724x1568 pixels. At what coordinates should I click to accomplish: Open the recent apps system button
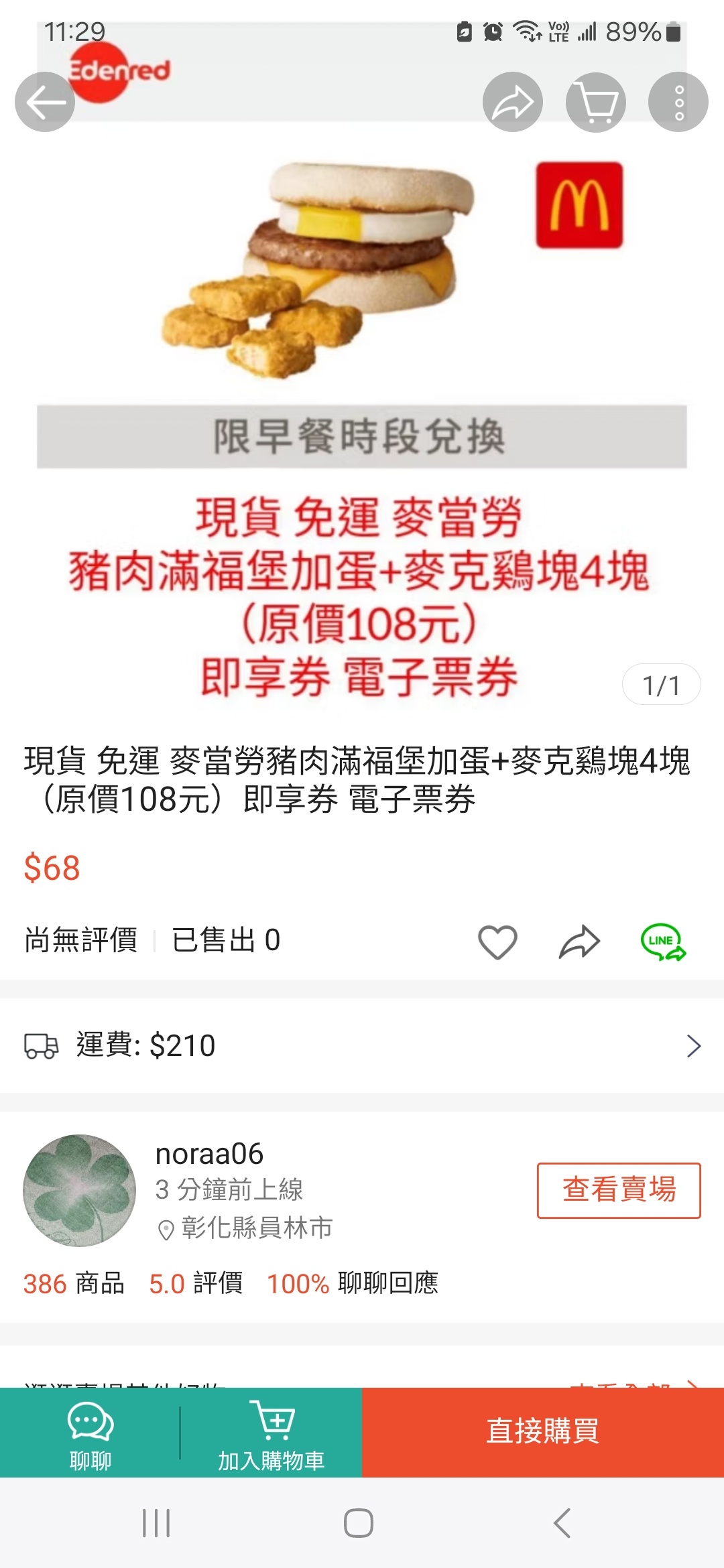coord(156,1522)
